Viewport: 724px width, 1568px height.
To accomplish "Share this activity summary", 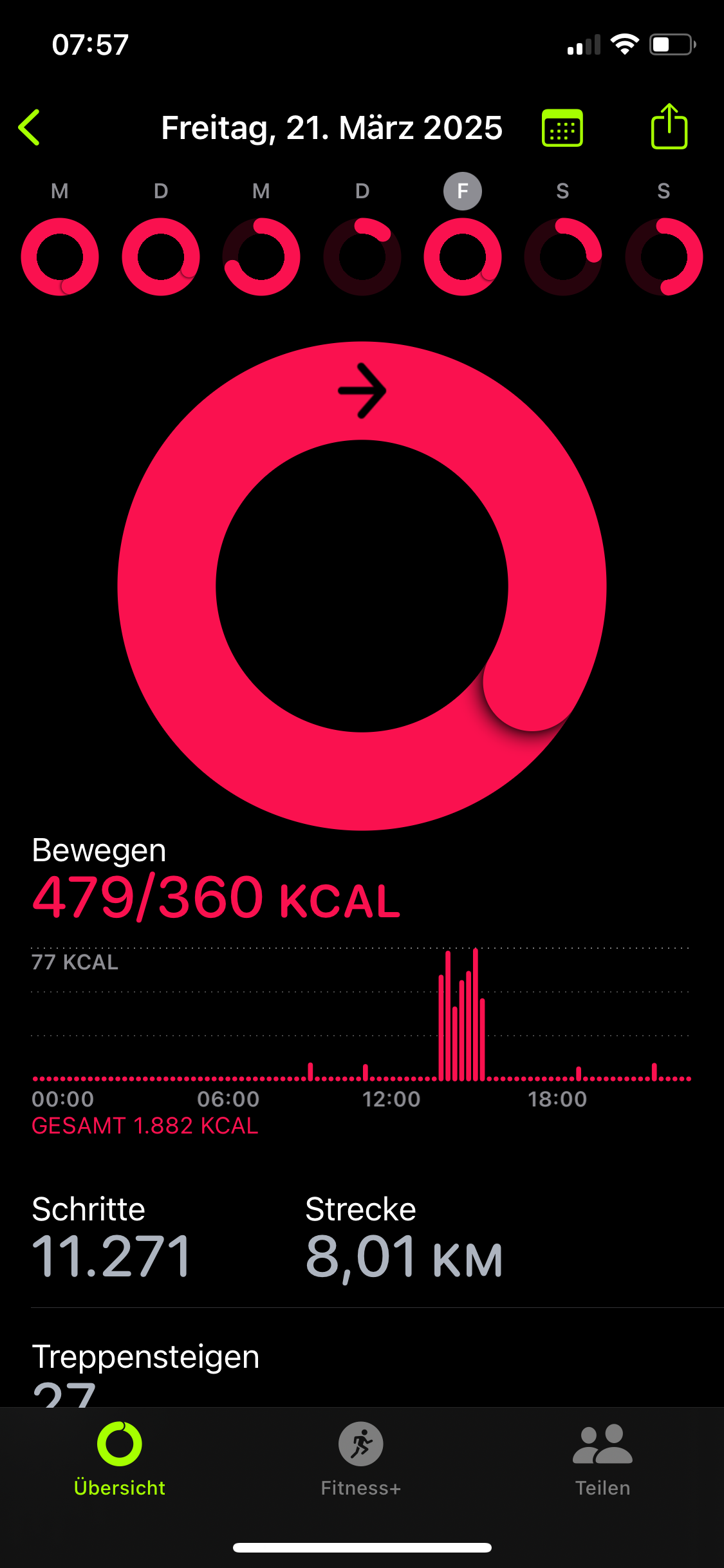I will point(669,126).
